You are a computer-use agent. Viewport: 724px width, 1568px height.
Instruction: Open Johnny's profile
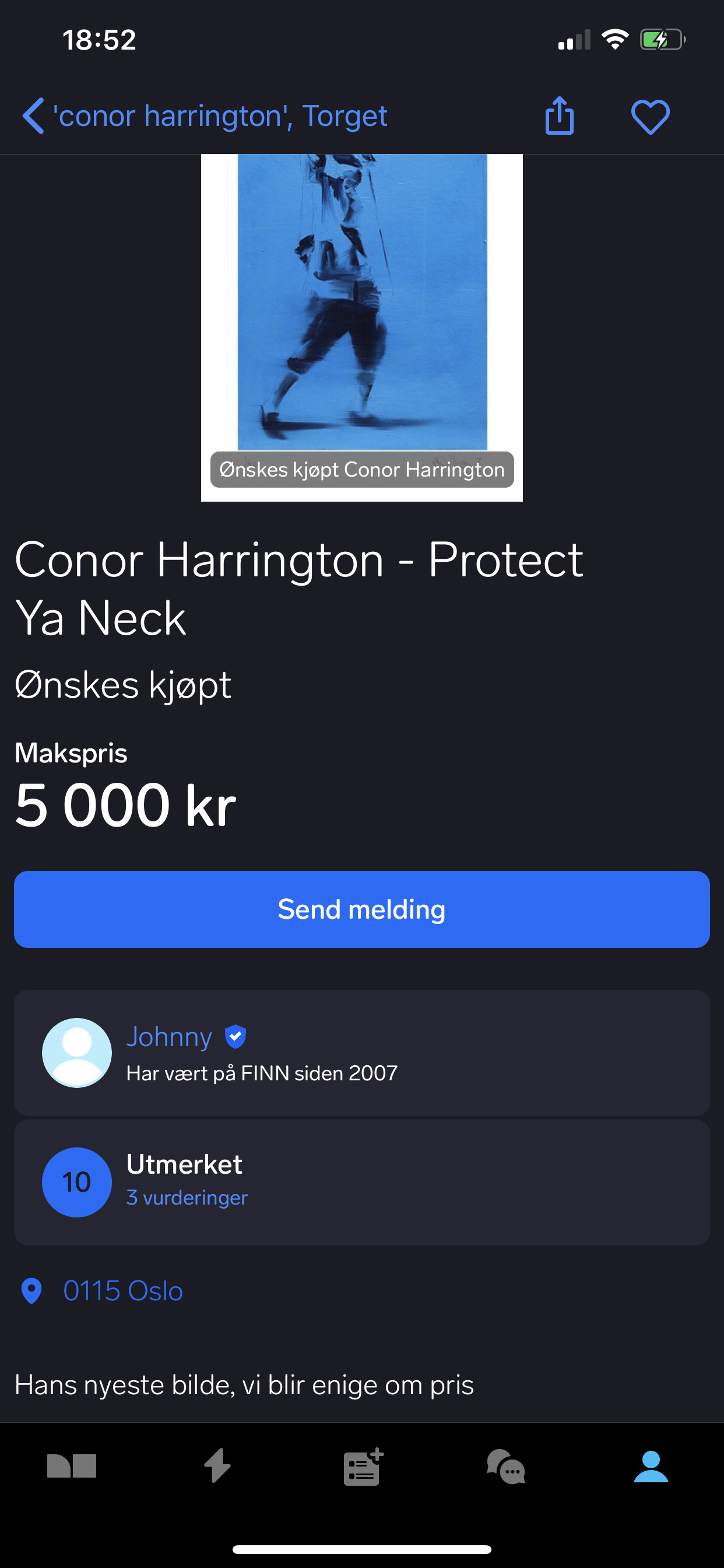coord(169,1036)
